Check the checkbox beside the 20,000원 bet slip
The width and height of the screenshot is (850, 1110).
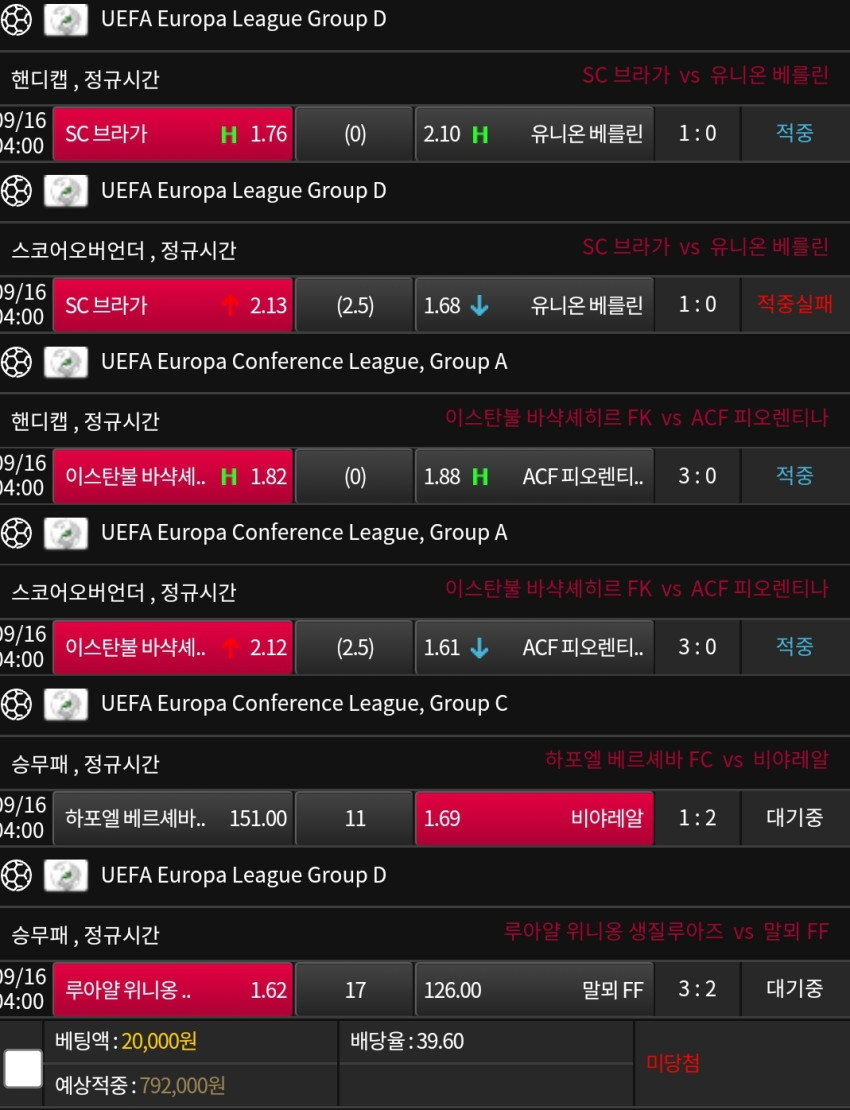pos(23,1068)
